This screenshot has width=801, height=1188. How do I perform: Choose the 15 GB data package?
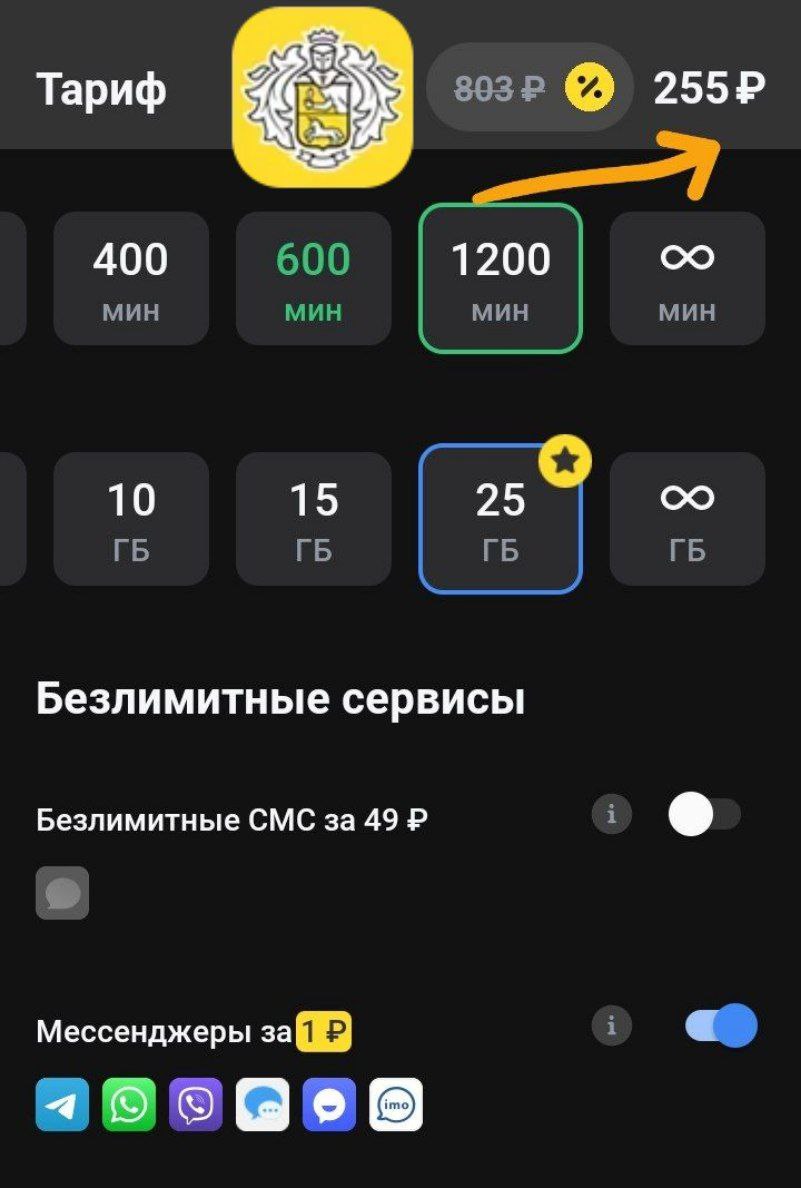pyautogui.click(x=313, y=519)
